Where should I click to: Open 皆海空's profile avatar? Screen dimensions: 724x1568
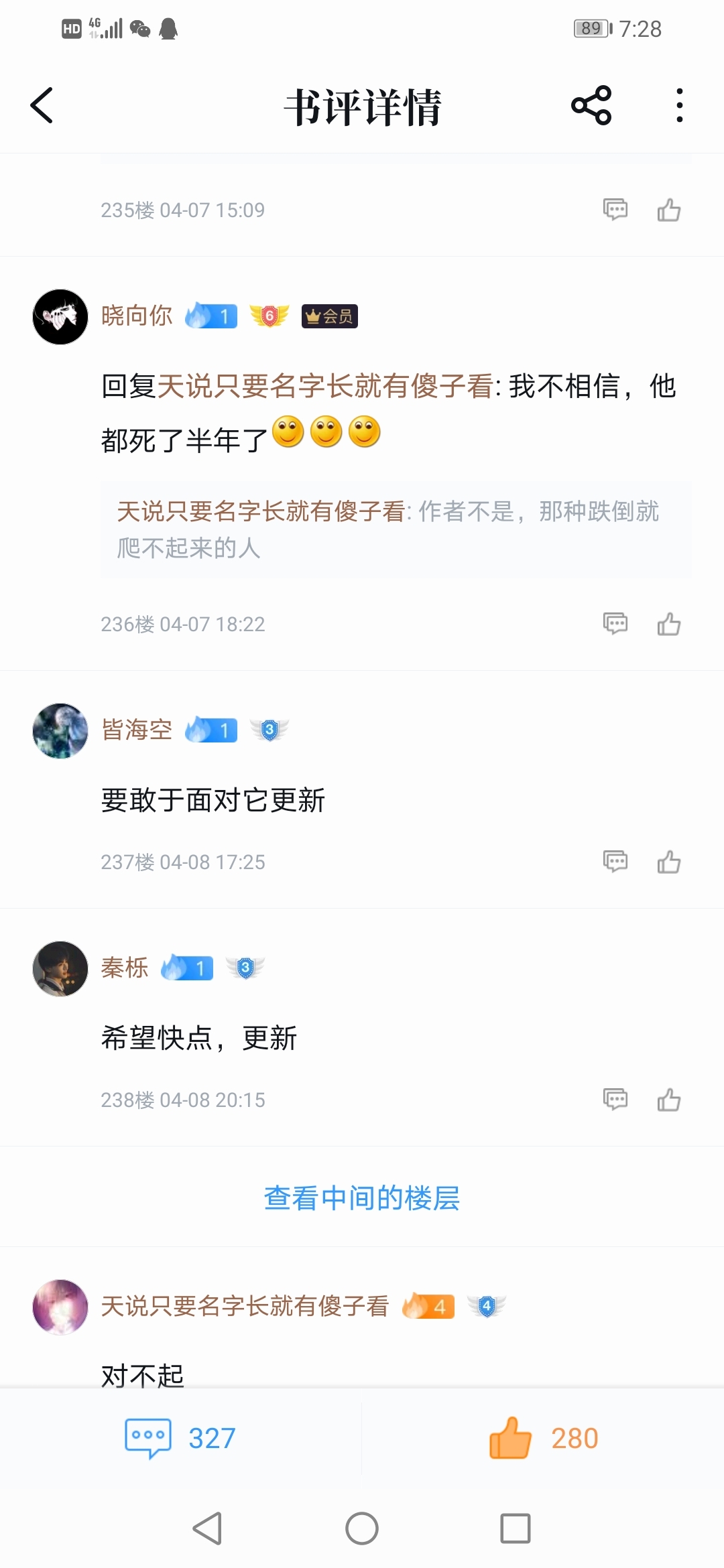point(60,730)
